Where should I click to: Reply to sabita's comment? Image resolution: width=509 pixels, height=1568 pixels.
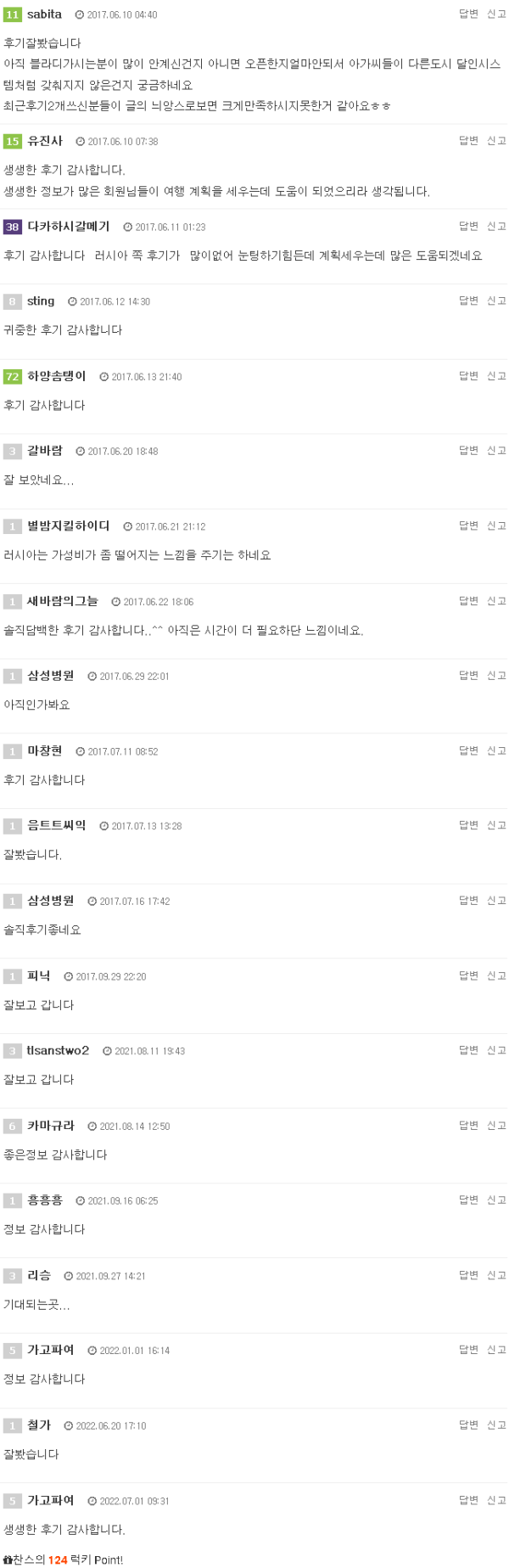pyautogui.click(x=468, y=14)
